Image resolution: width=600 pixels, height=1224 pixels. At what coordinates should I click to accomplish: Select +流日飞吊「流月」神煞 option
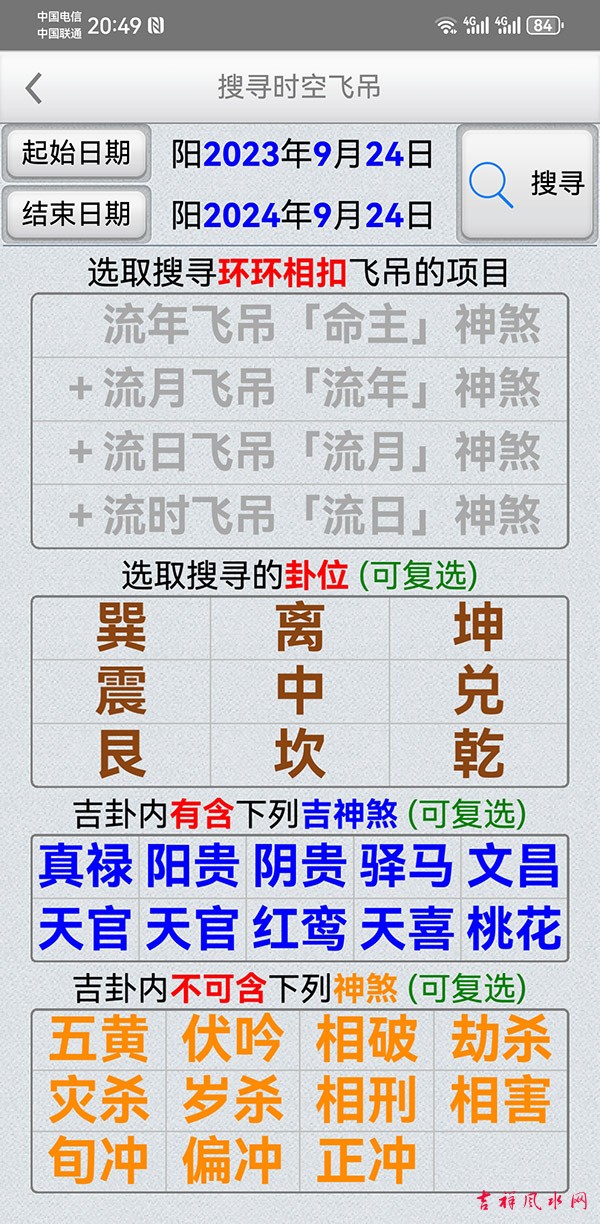pos(300,452)
